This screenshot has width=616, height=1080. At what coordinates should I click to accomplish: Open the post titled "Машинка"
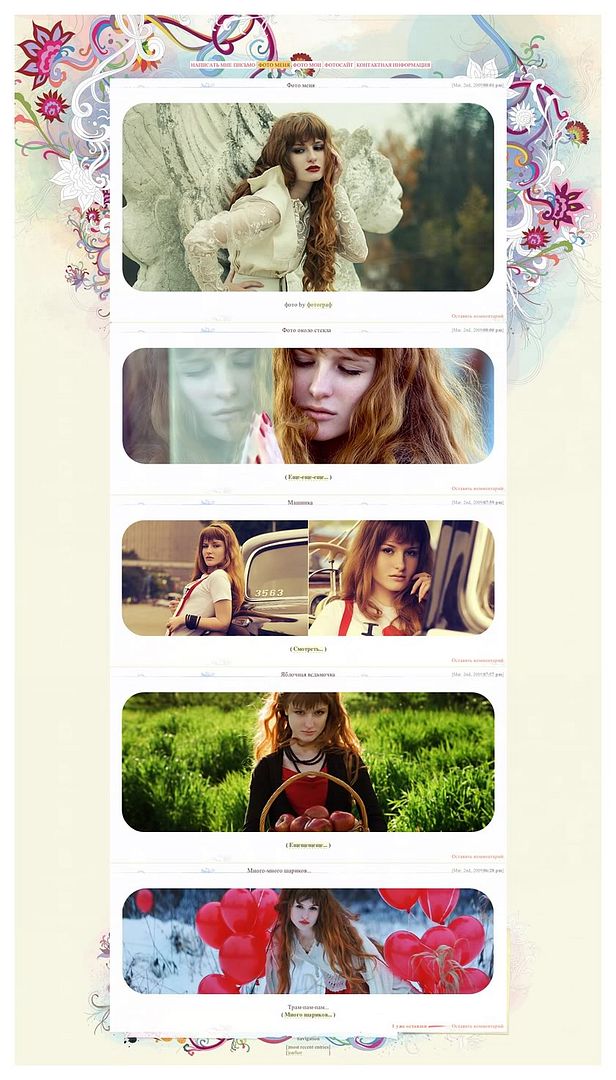click(x=300, y=502)
